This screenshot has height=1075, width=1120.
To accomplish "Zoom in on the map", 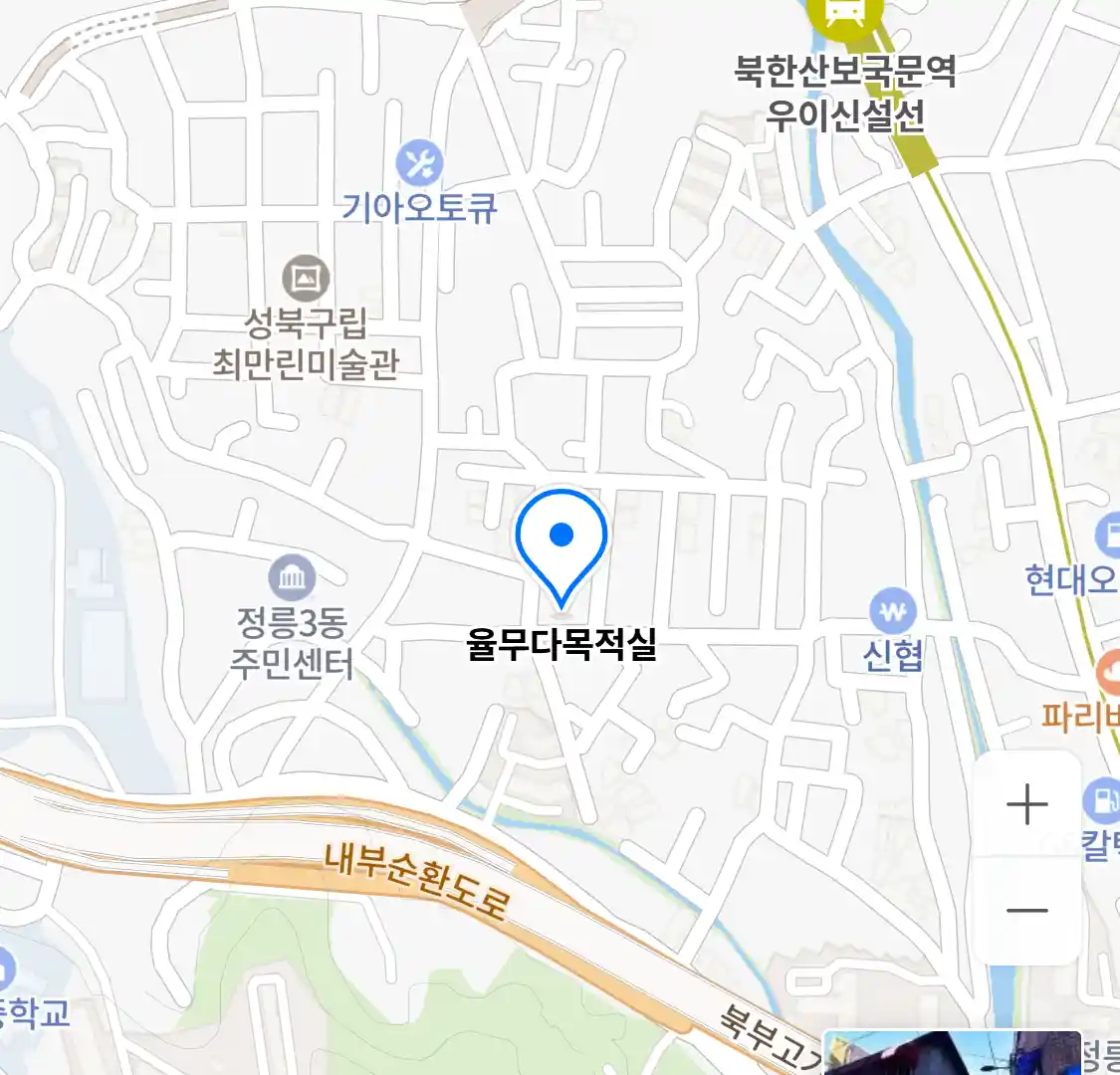I will [x=1026, y=804].
